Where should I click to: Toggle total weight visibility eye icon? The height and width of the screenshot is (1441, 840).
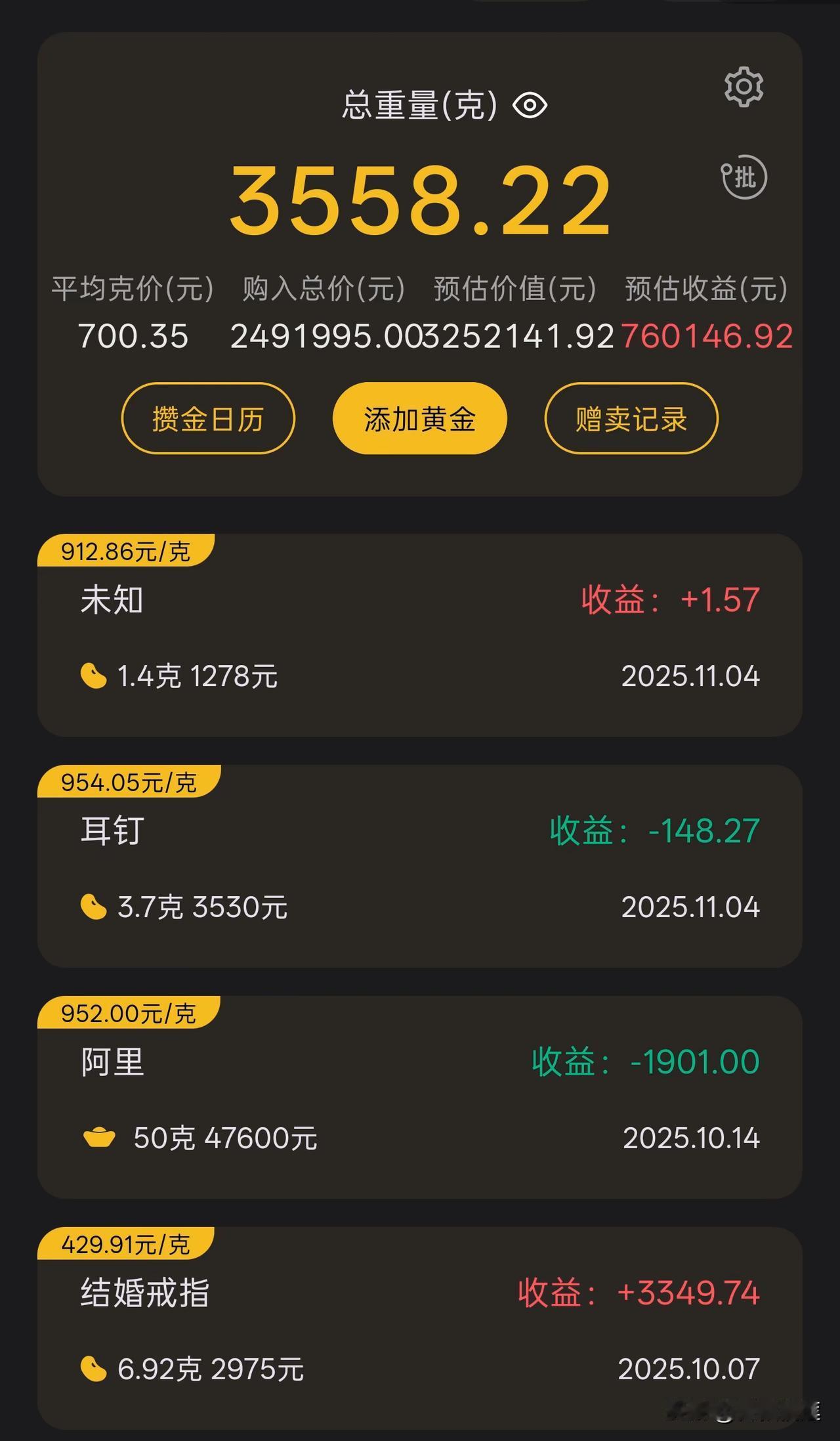[x=530, y=105]
